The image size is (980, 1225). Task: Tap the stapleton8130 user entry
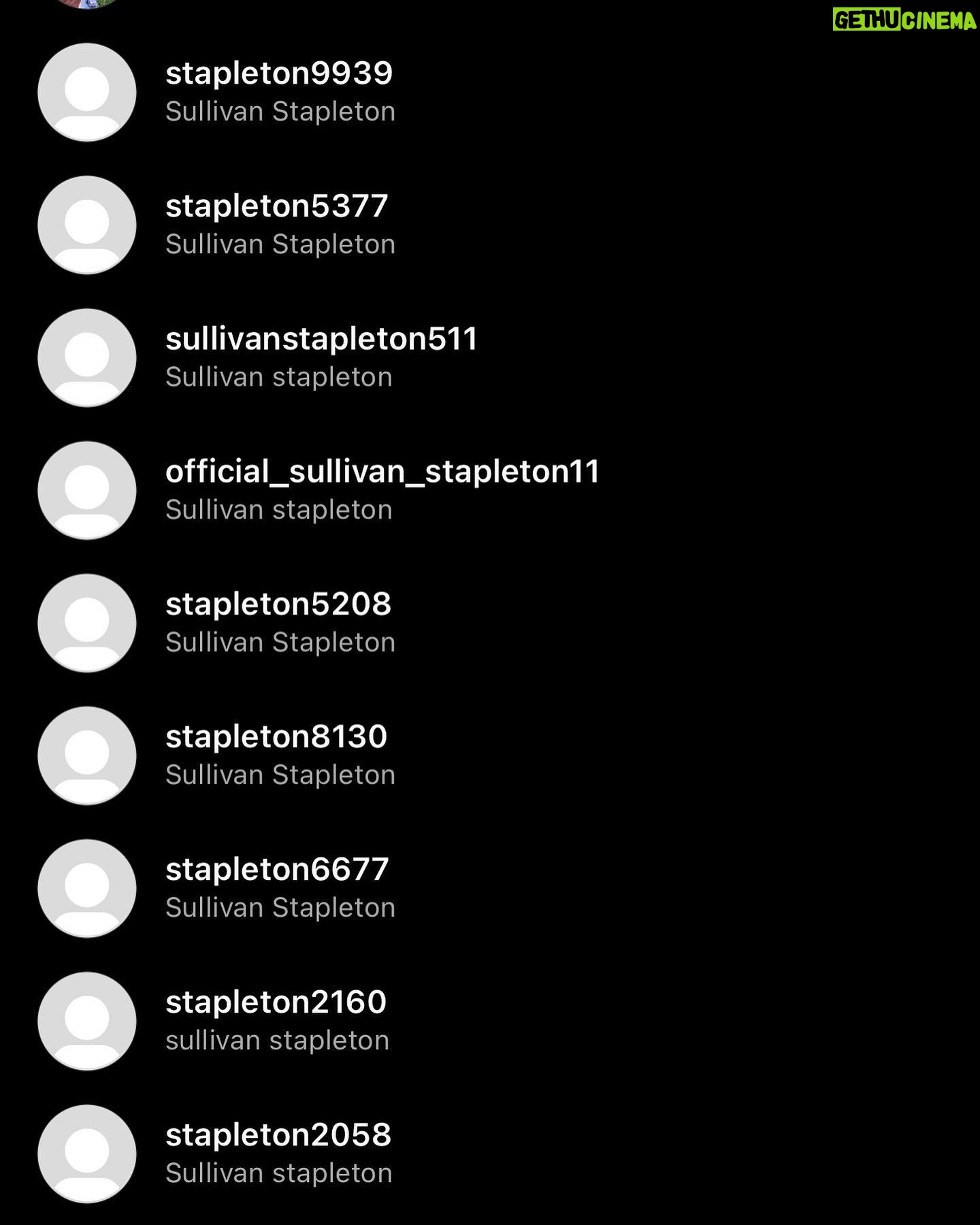(x=276, y=755)
